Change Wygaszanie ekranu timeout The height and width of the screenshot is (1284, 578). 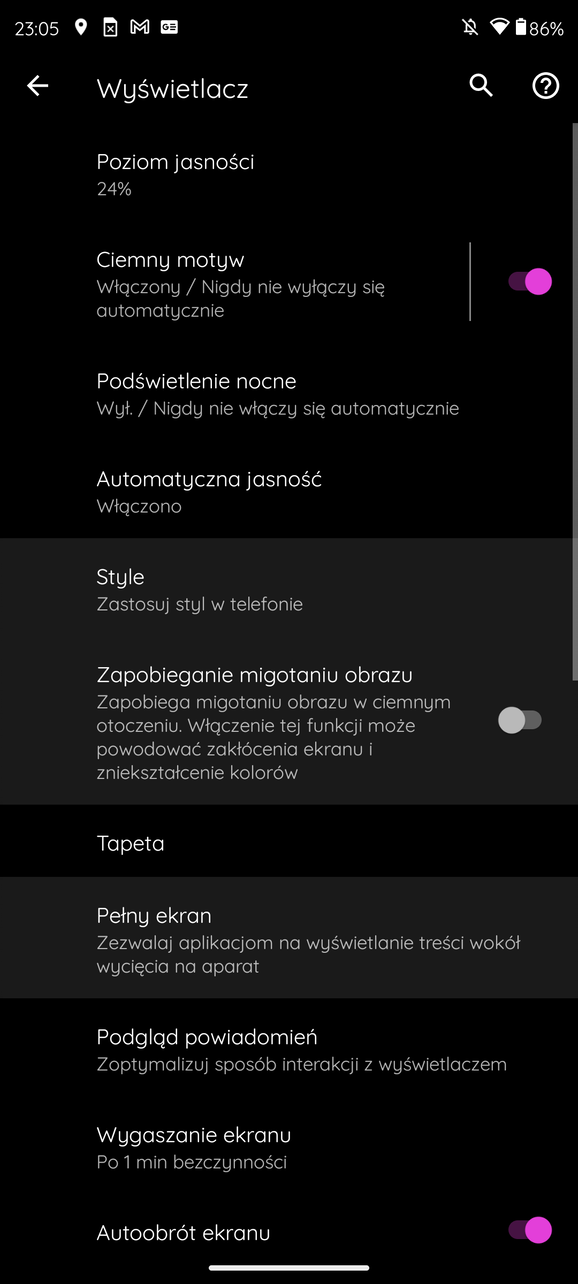pos(289,1148)
